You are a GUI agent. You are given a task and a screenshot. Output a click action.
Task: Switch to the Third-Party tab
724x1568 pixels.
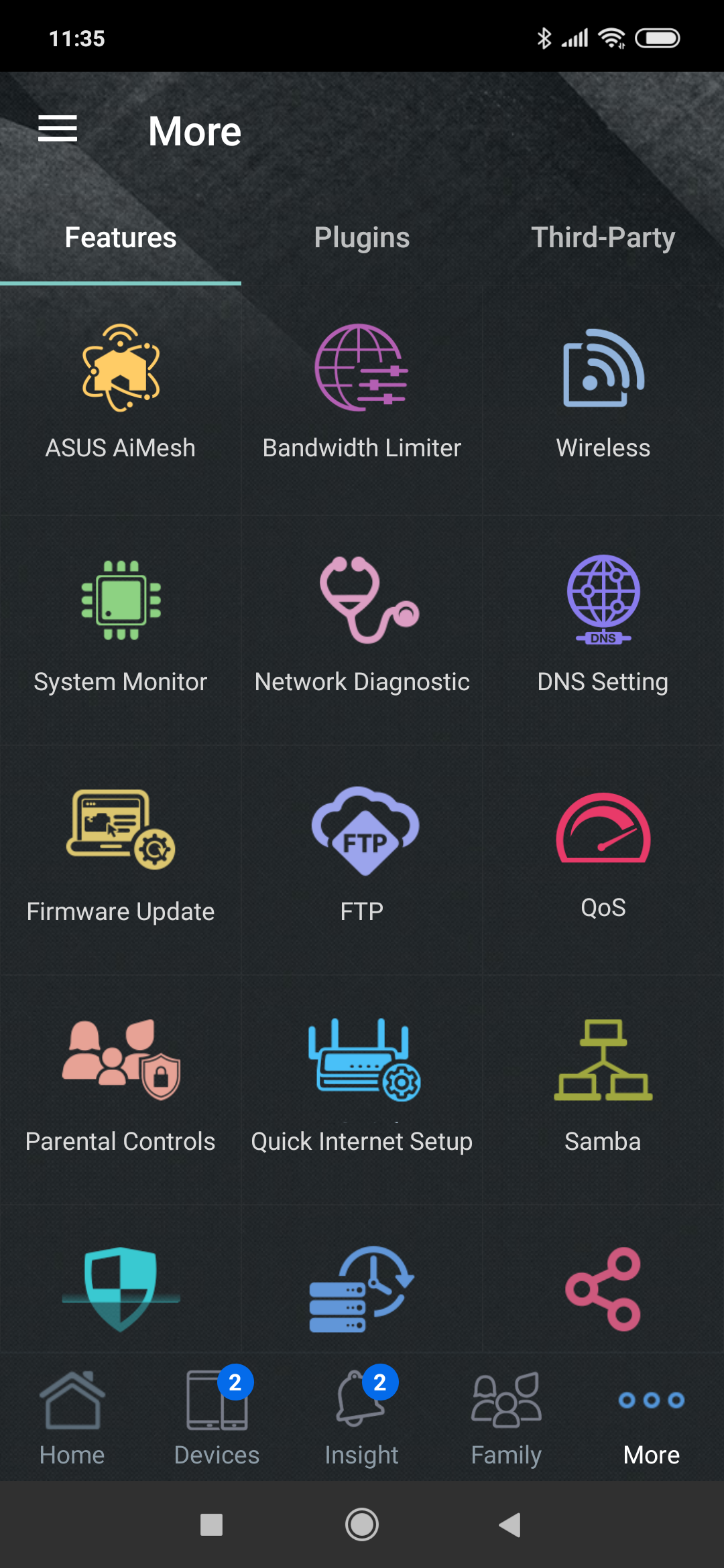(x=603, y=238)
